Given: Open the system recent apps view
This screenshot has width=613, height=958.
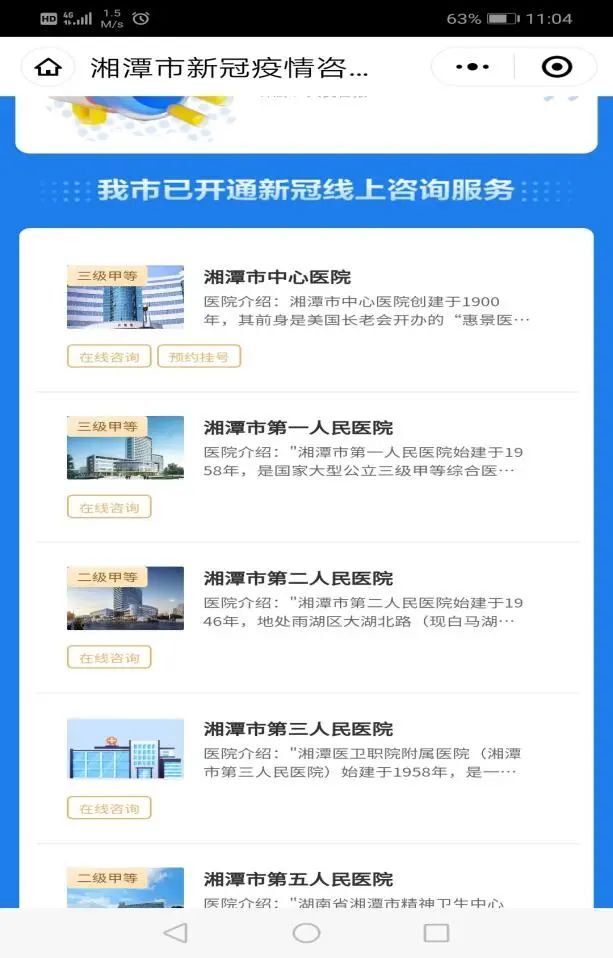Looking at the screenshot, I should (436, 933).
